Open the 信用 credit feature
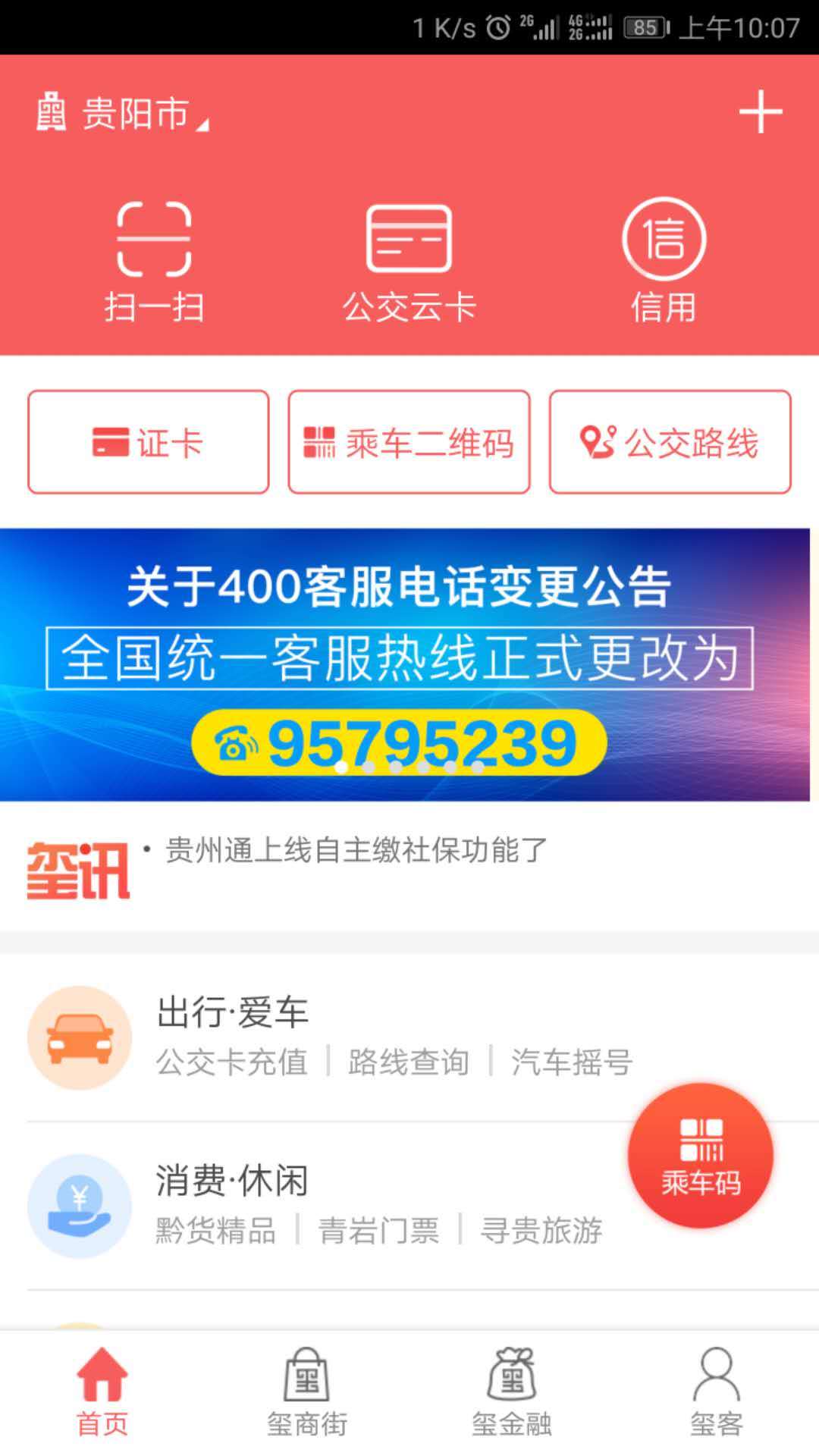The height and width of the screenshot is (1456, 819). [x=664, y=239]
